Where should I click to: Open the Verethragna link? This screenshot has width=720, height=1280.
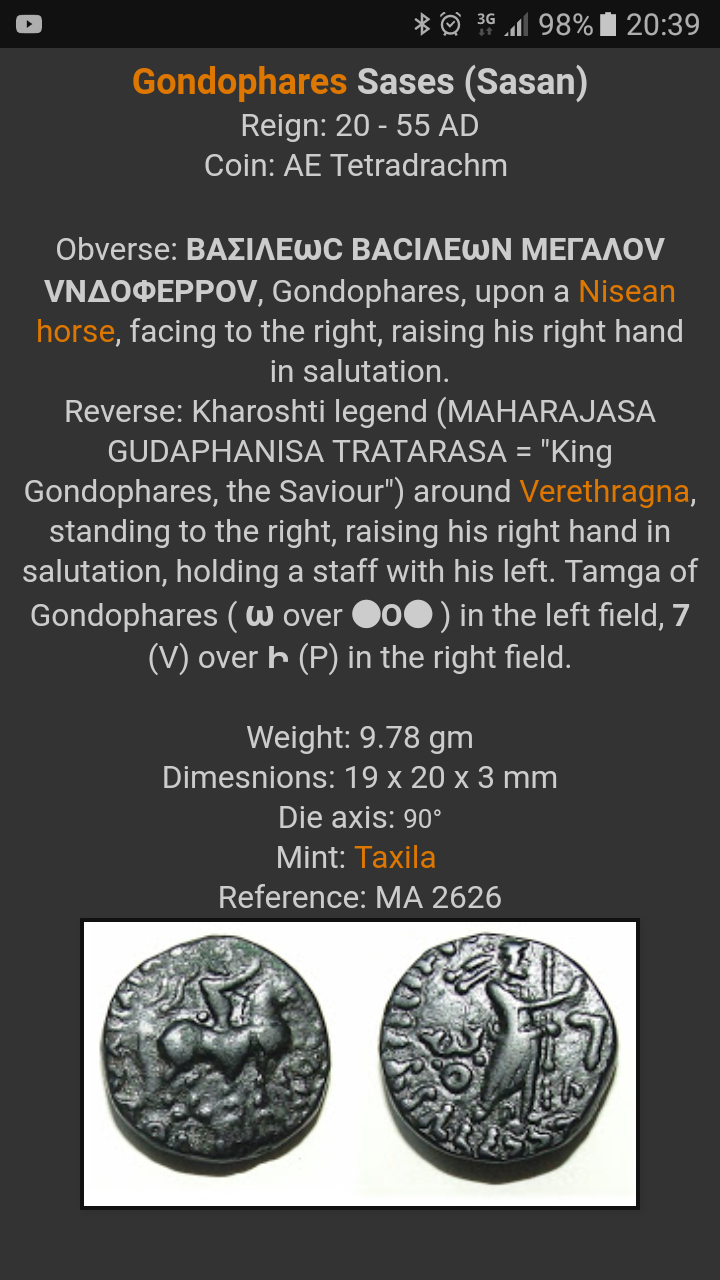point(604,492)
